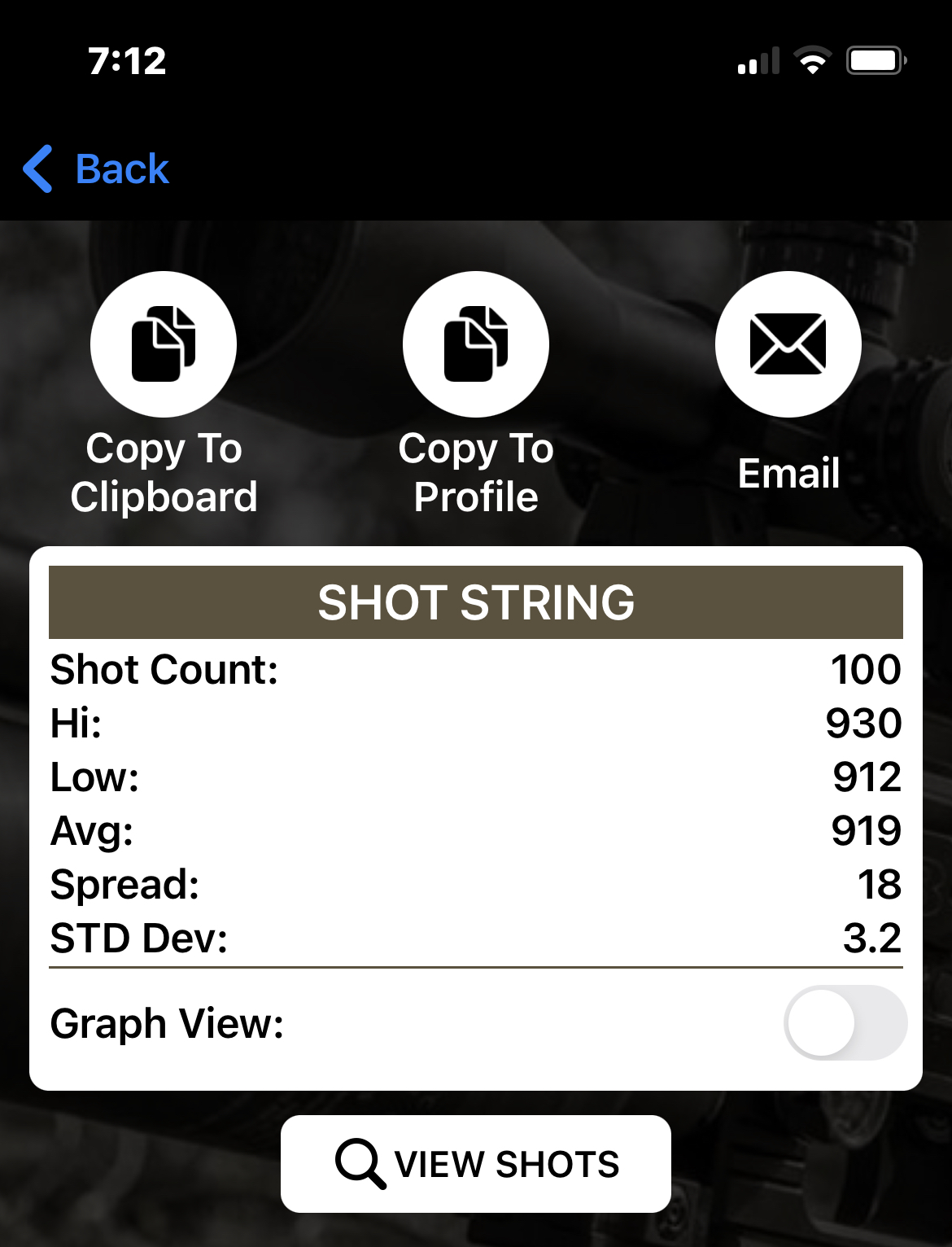Enable the Graph View switch
Image resolution: width=952 pixels, height=1247 pixels.
pos(845,1022)
